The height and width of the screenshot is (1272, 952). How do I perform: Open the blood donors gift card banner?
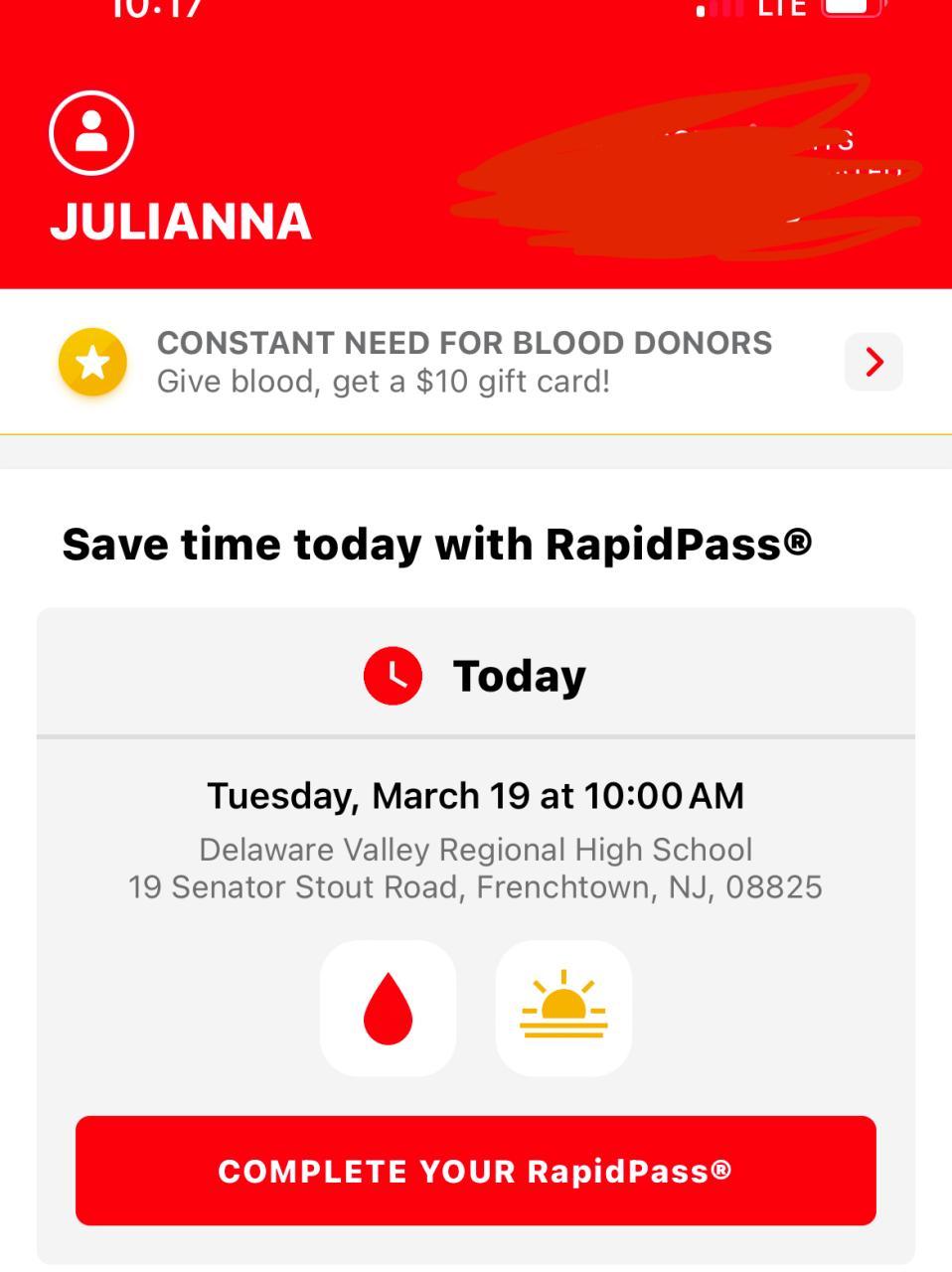tap(463, 362)
